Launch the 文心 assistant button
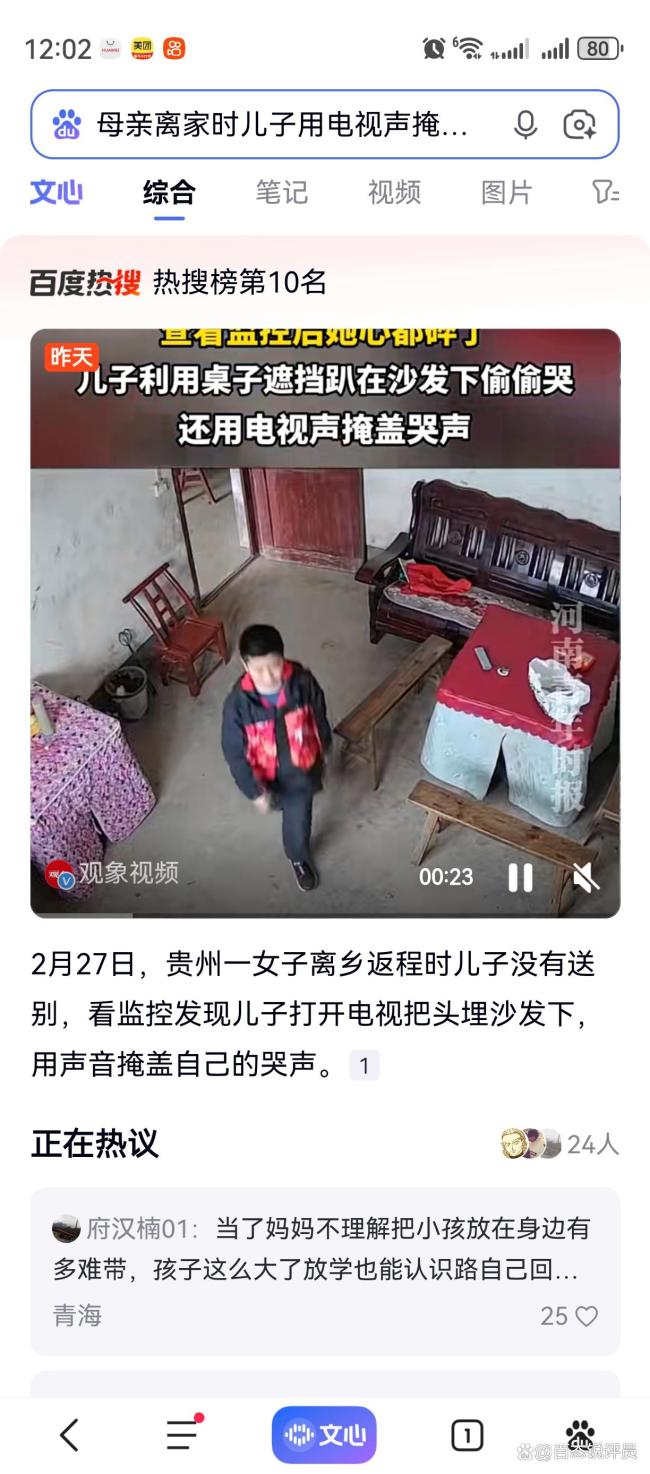This screenshot has width=650, height=1474. (x=324, y=1435)
